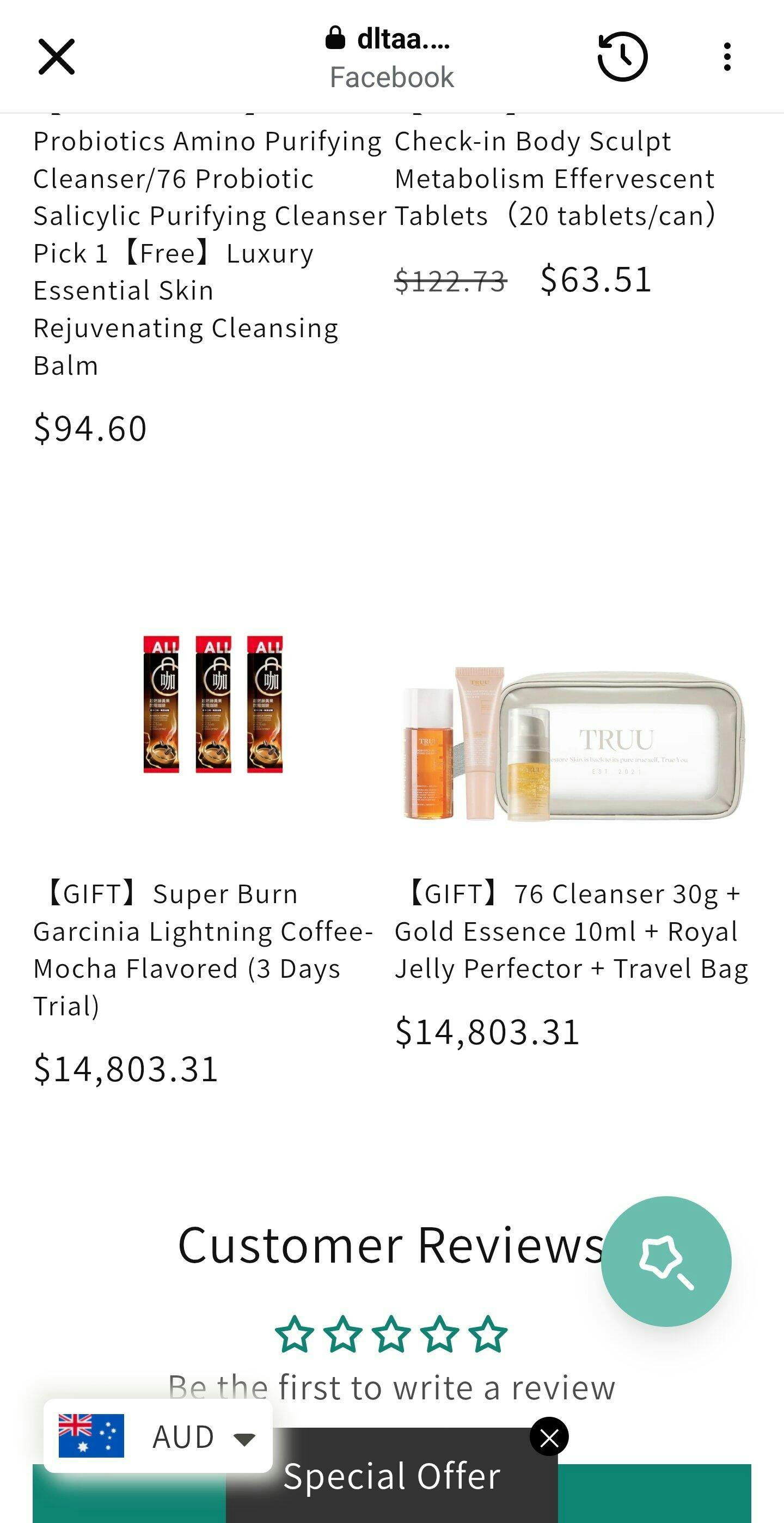Open the browsing history clock icon
The height and width of the screenshot is (1523, 784).
(x=623, y=57)
